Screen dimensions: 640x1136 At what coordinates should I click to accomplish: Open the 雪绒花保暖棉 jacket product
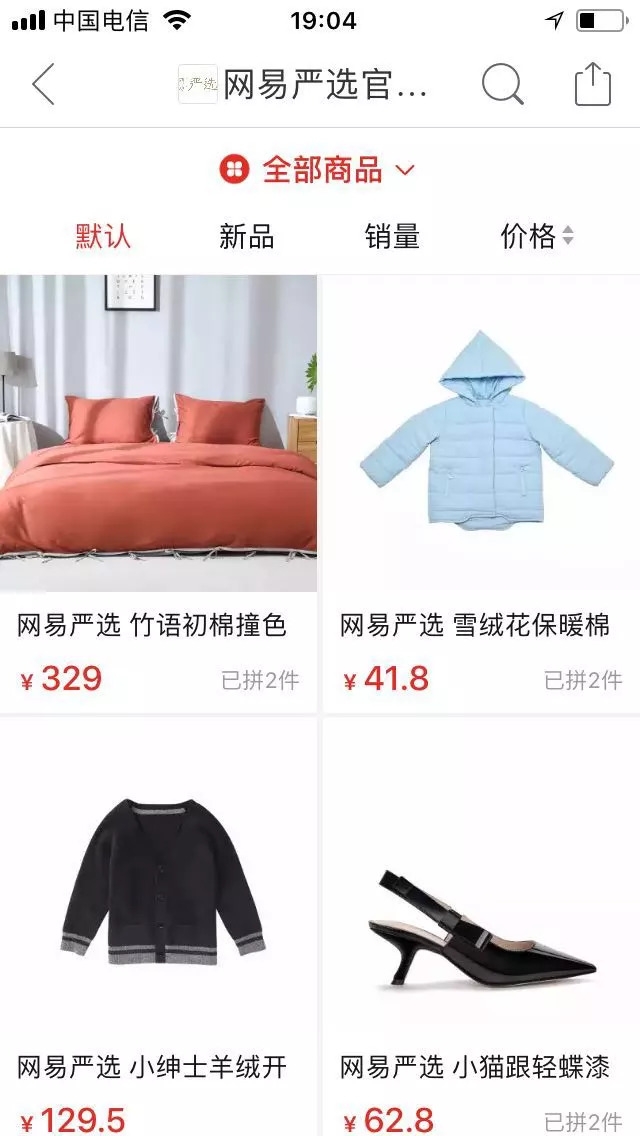pos(482,433)
